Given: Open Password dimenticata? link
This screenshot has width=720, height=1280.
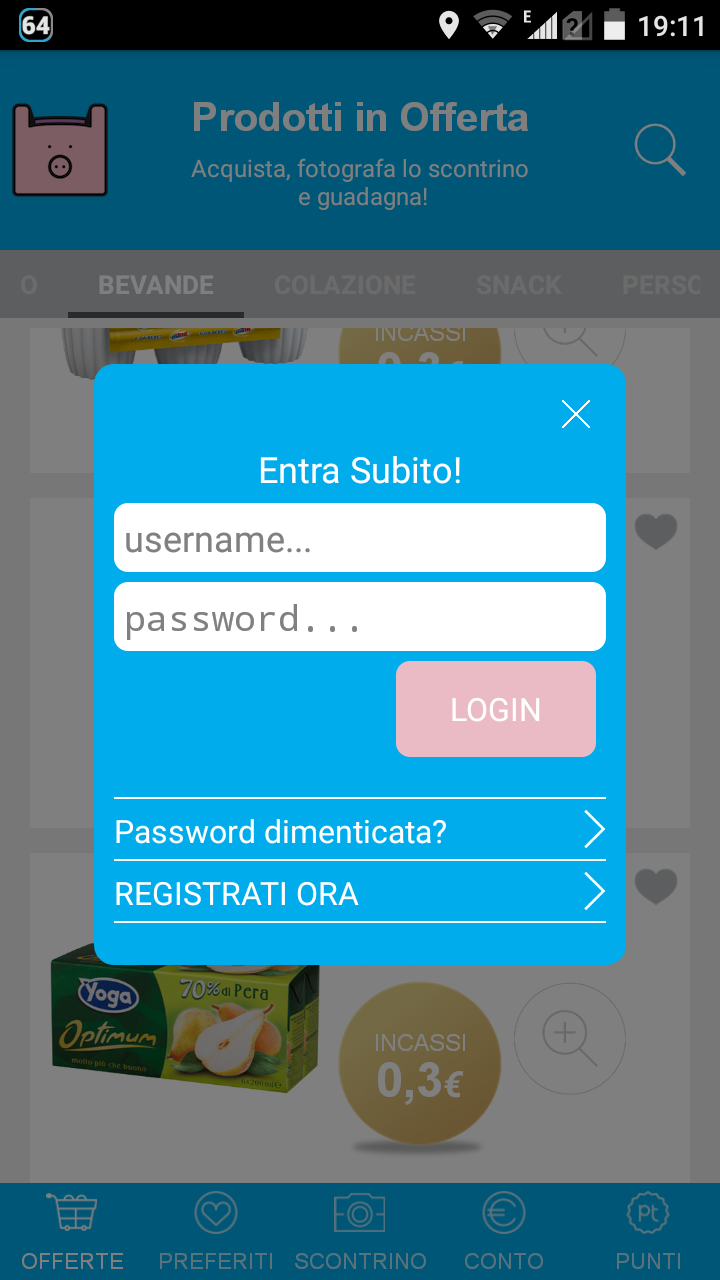Looking at the screenshot, I should tap(360, 830).
